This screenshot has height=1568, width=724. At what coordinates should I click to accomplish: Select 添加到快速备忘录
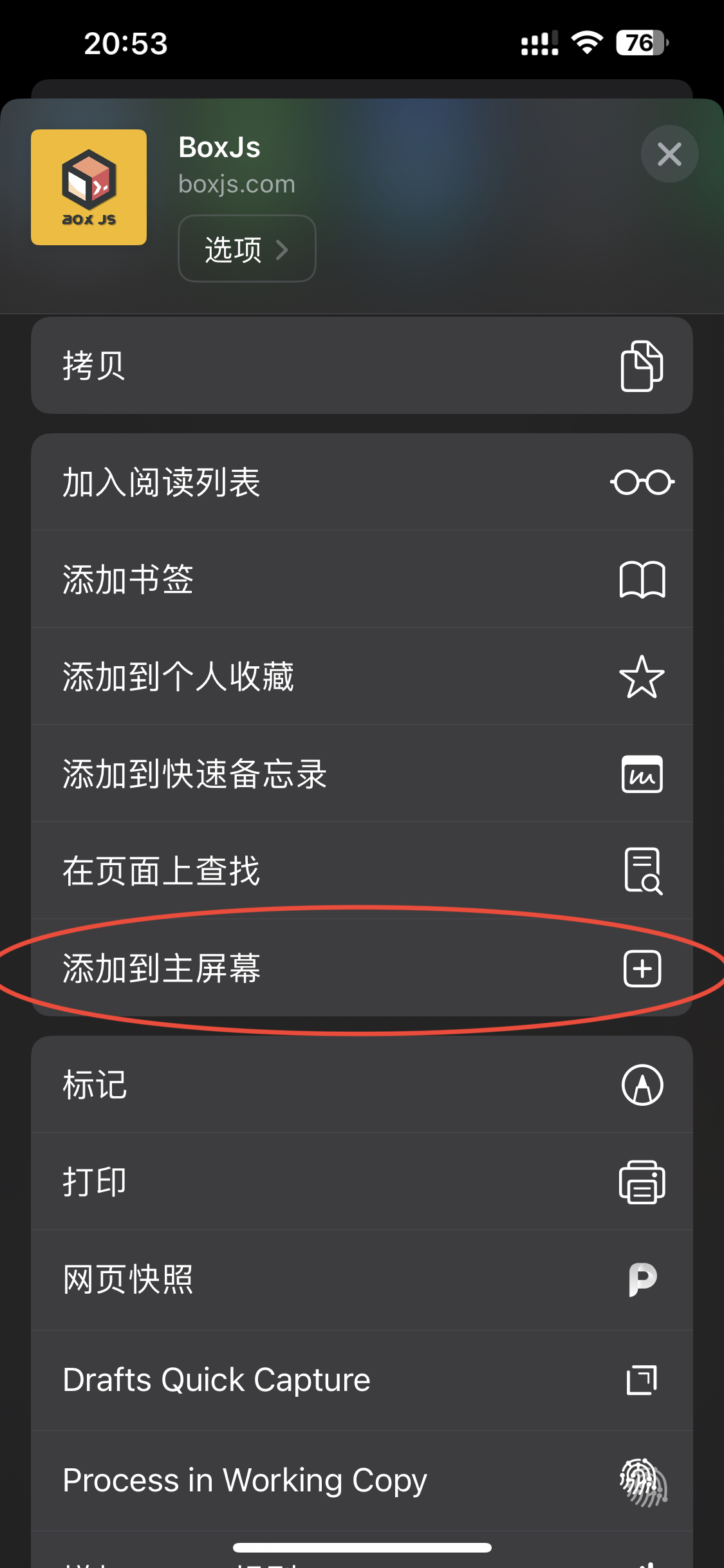pos(362,774)
